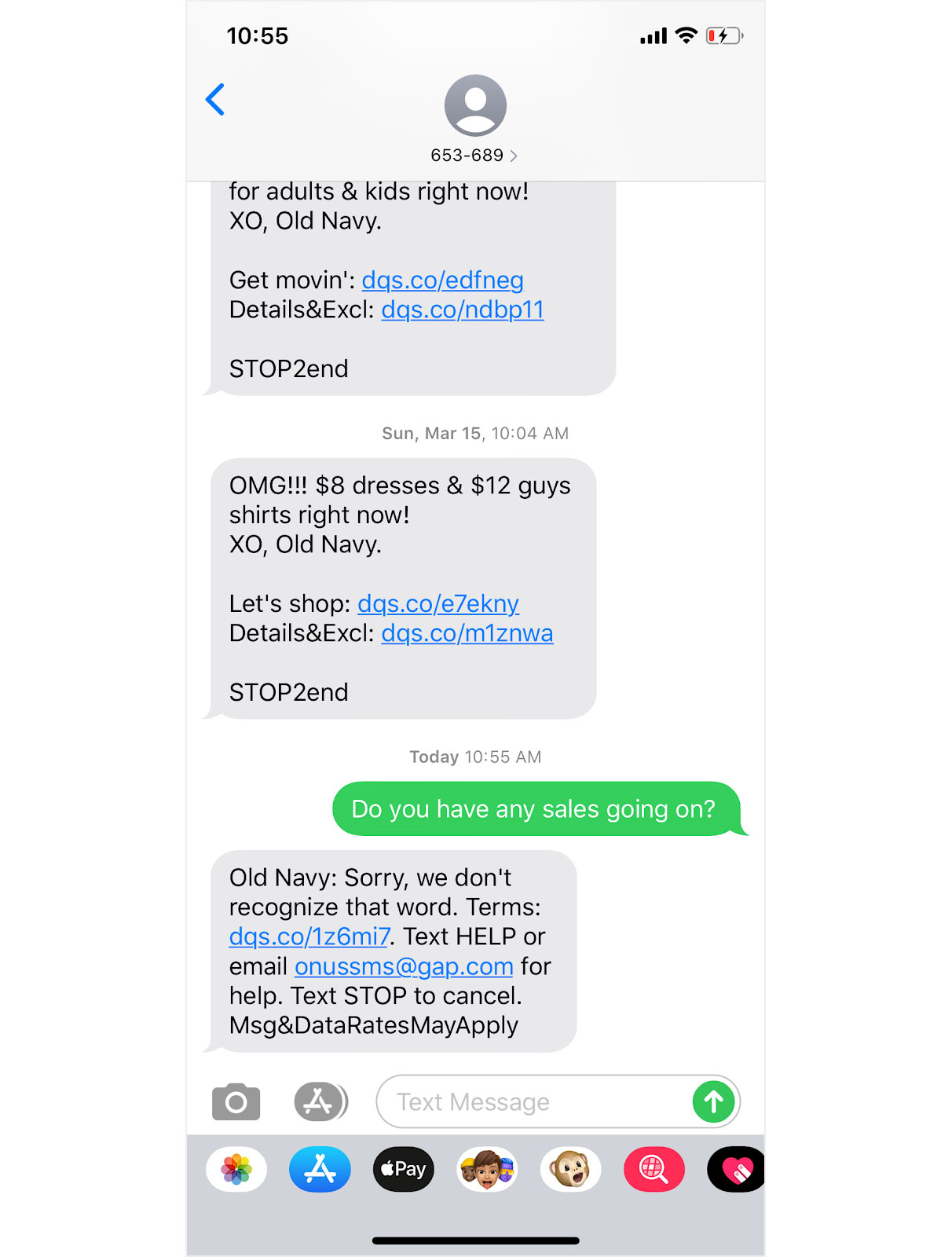
Task: Open the dqs.co/ndbp11 details link
Action: [x=462, y=310]
